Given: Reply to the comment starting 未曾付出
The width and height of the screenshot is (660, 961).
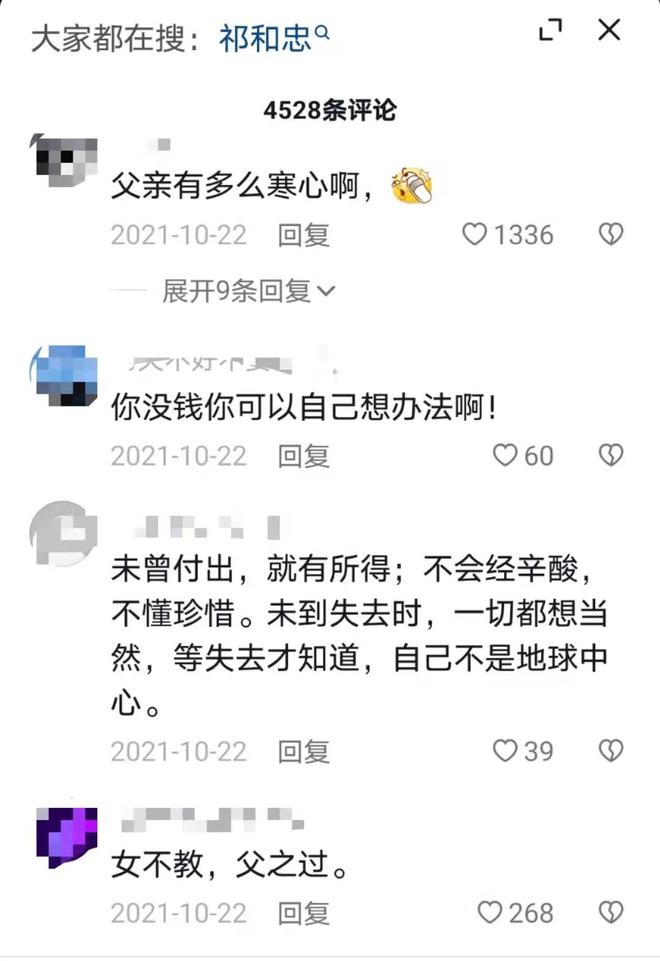Looking at the screenshot, I should tap(303, 751).
